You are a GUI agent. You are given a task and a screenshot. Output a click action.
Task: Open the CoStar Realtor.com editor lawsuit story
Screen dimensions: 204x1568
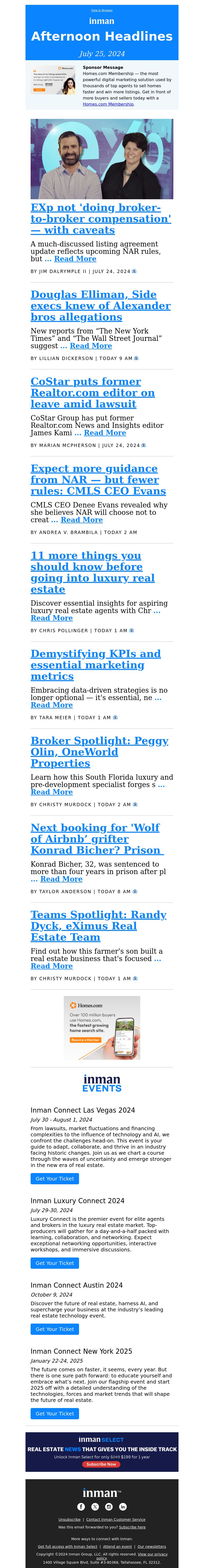tap(93, 393)
